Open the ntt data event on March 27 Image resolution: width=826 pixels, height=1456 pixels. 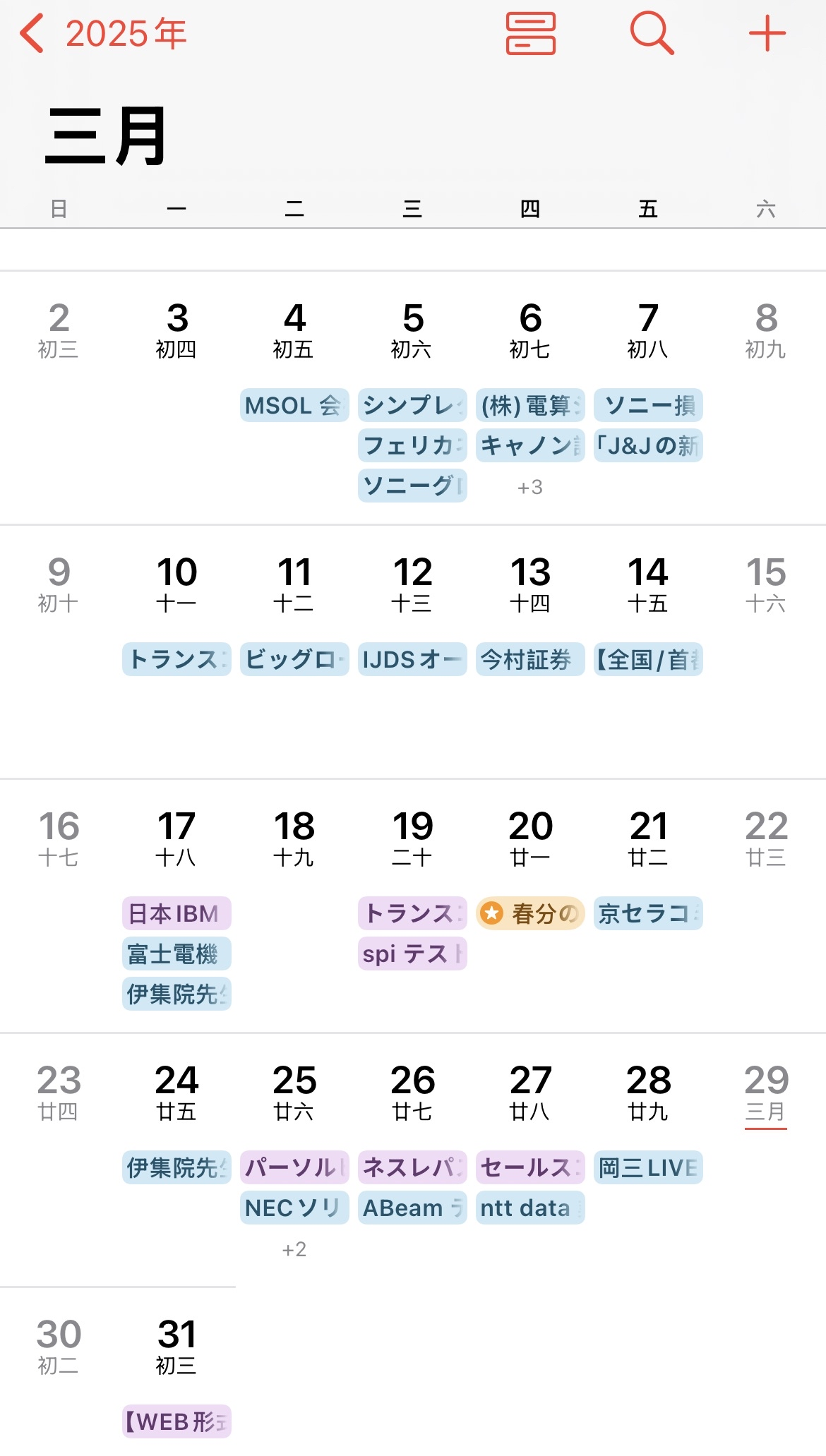(x=530, y=1208)
